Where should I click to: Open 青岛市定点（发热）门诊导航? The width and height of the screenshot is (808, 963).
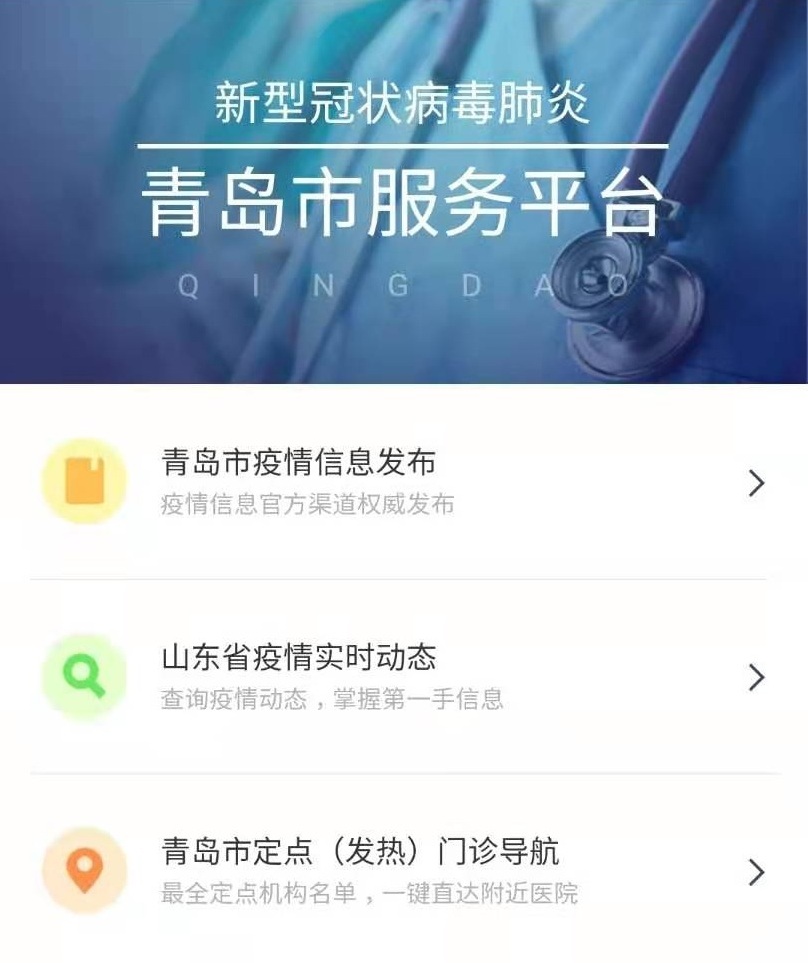(360, 852)
